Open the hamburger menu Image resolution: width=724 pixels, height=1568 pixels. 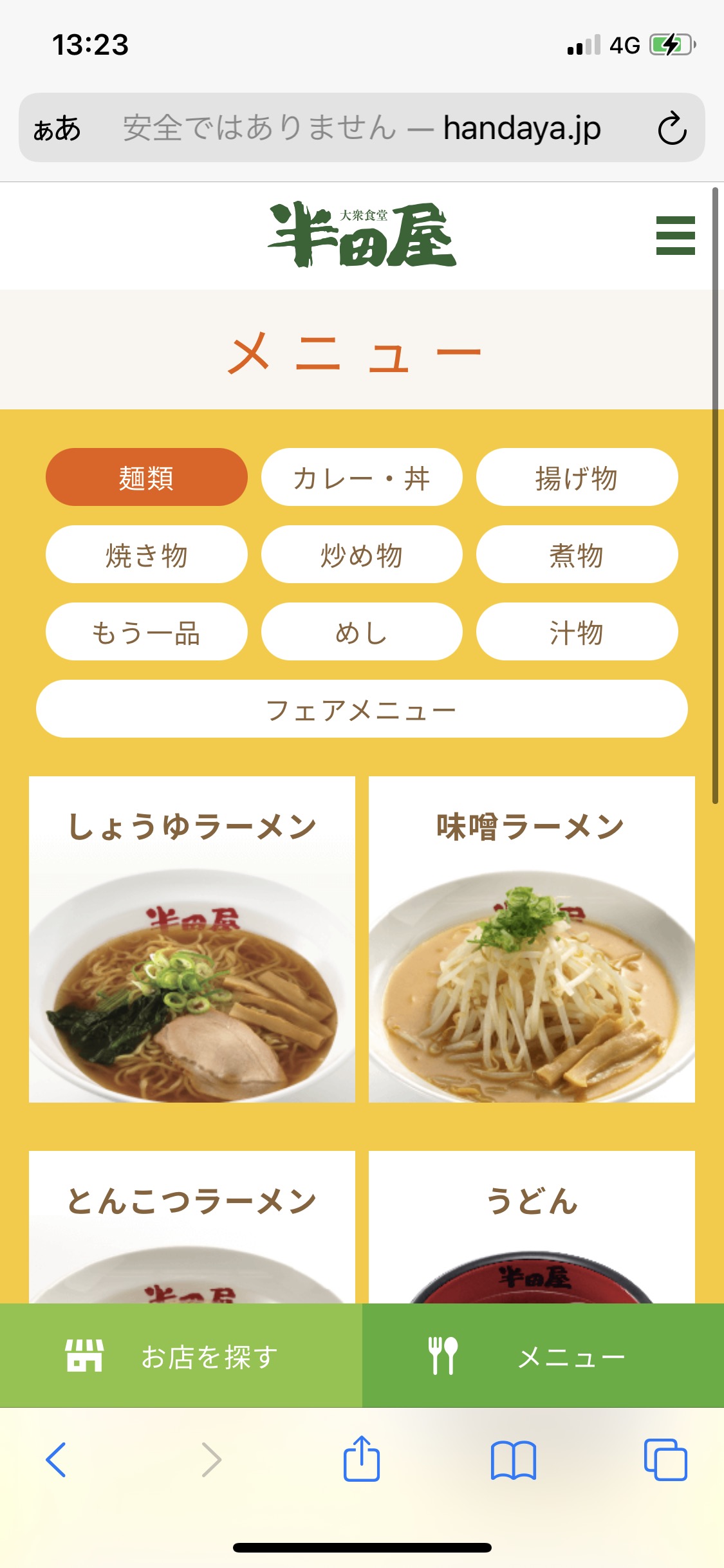click(x=675, y=236)
